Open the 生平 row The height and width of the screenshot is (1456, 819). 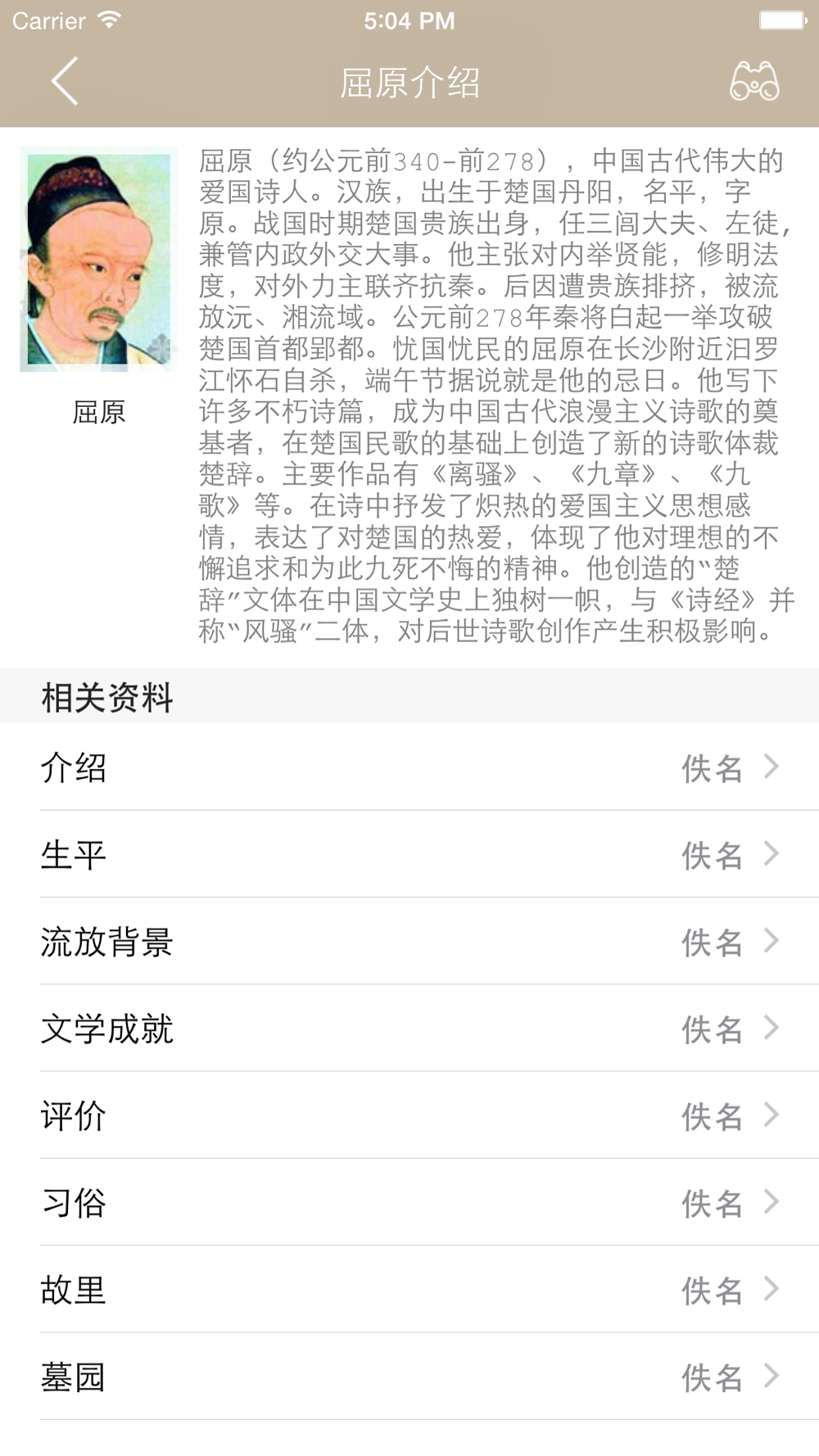[409, 854]
